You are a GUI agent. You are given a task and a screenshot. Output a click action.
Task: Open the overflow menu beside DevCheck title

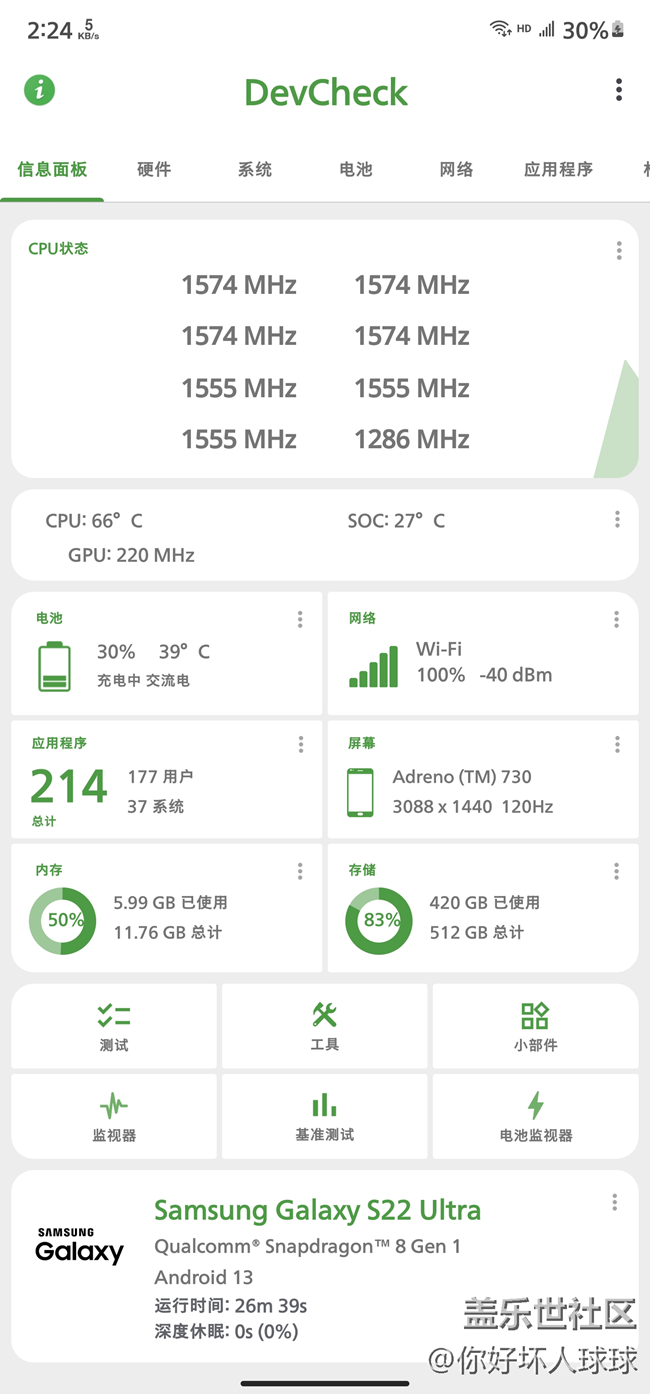(619, 90)
